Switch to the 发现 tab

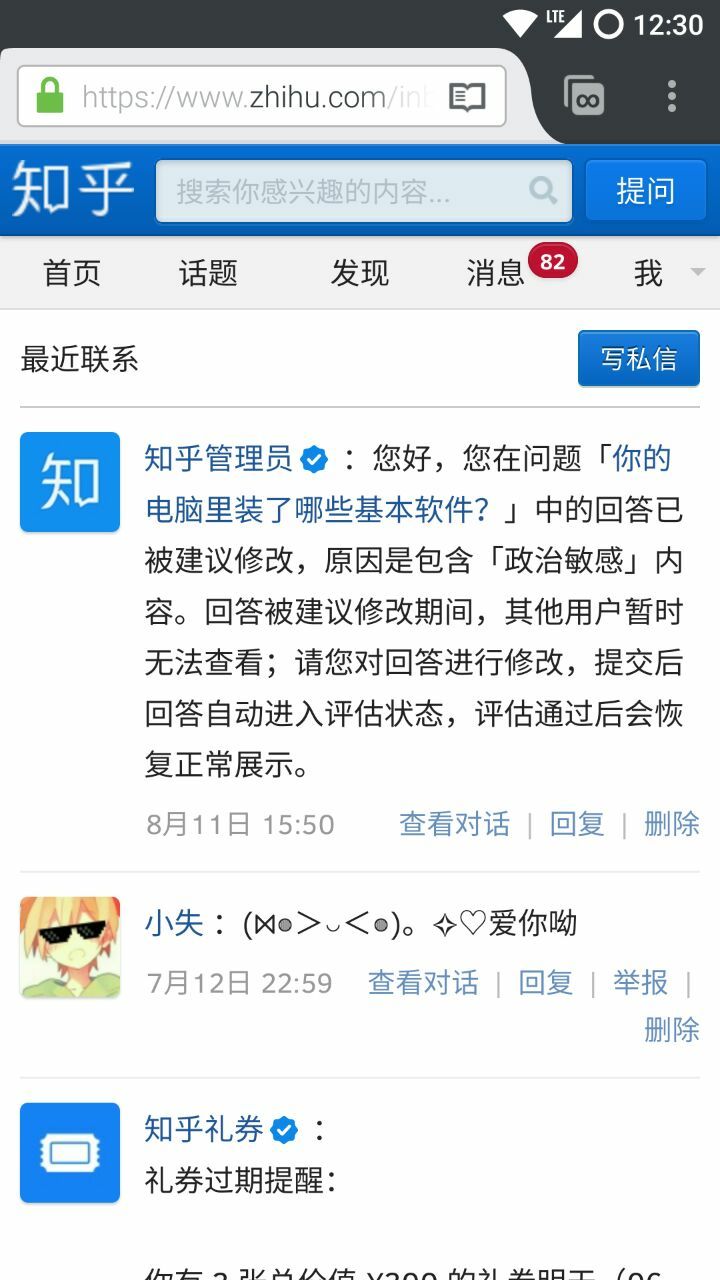pyautogui.click(x=360, y=273)
